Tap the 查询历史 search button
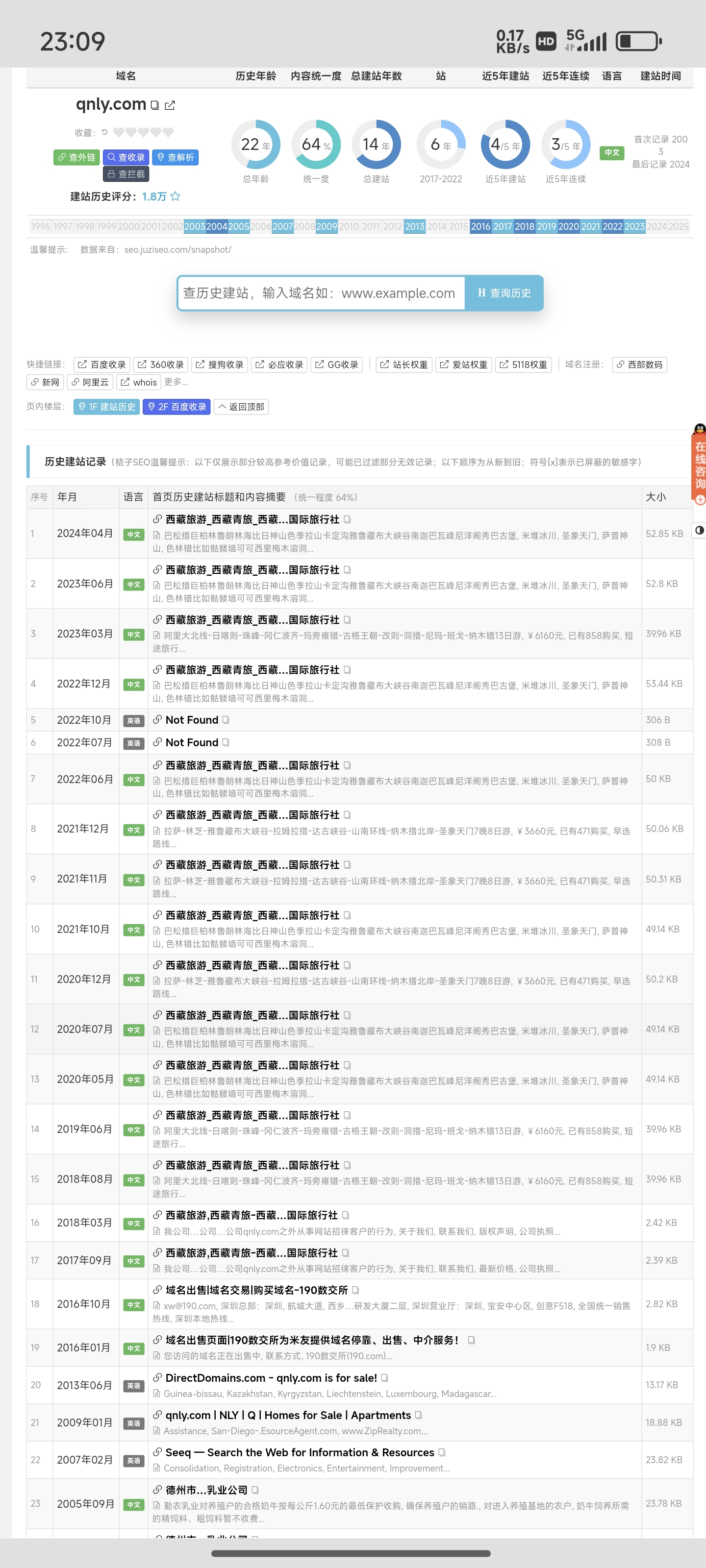Viewport: 706px width, 1568px height. click(504, 293)
